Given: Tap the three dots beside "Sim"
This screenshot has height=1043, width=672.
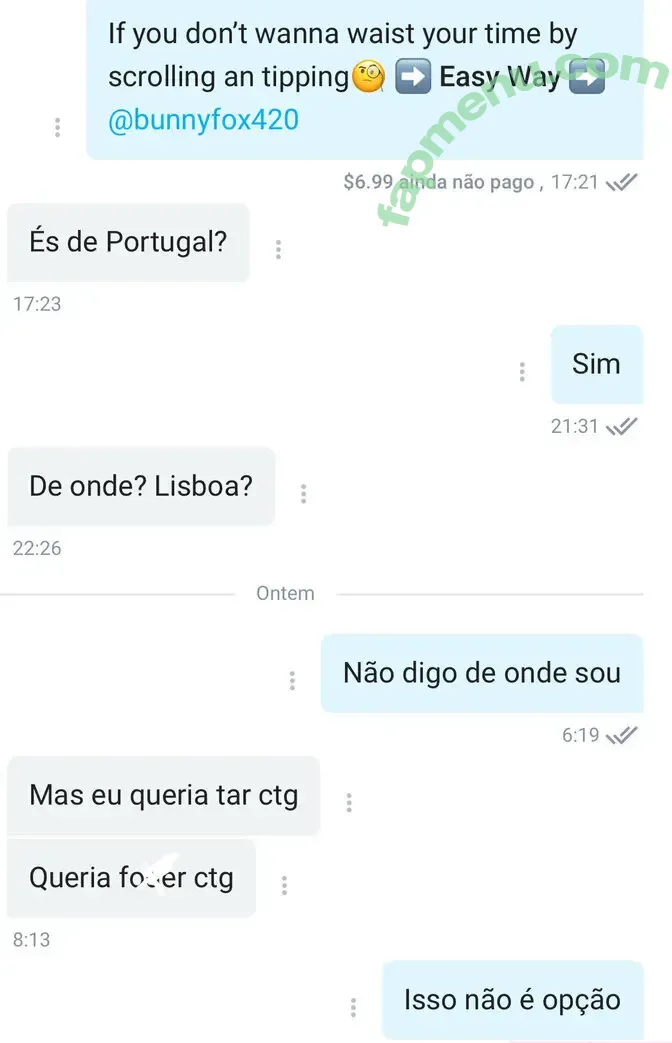Looking at the screenshot, I should coord(522,372).
